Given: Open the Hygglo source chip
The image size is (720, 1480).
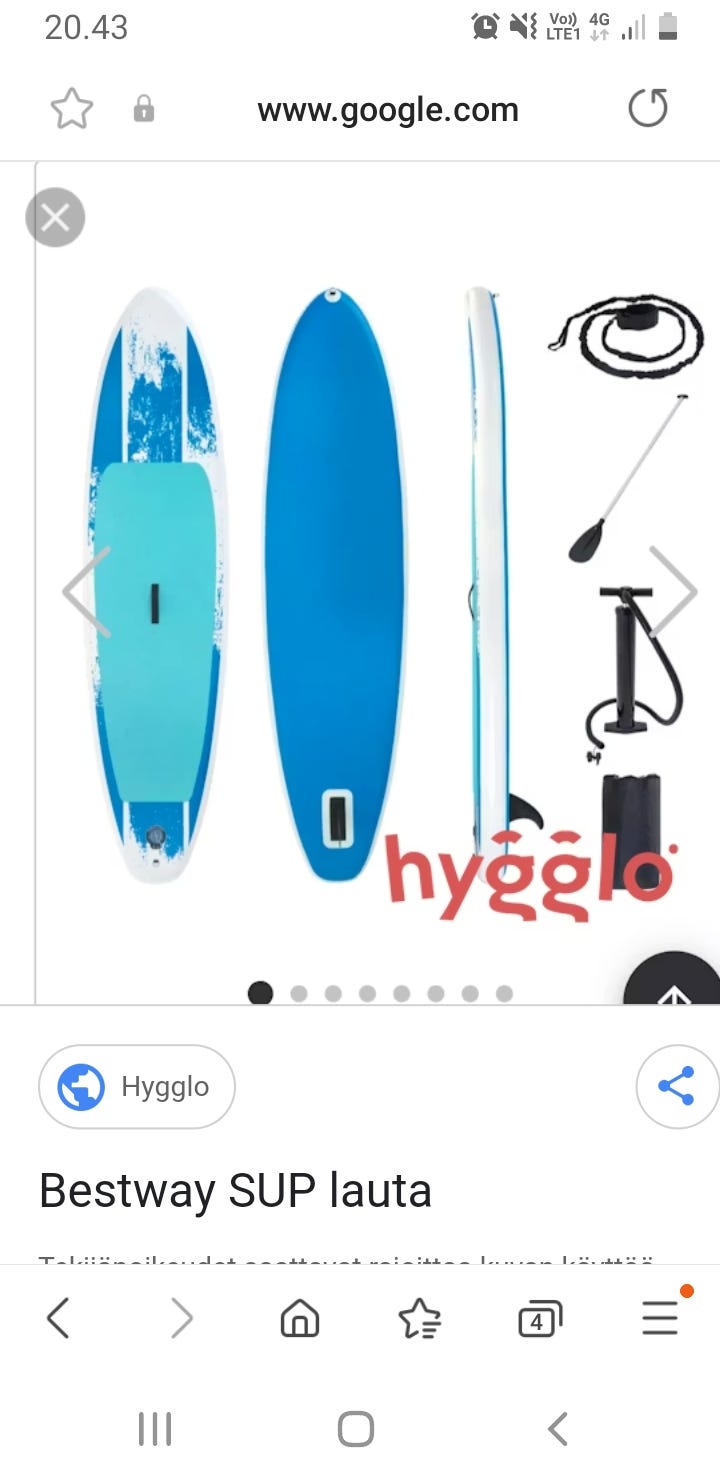Looking at the screenshot, I should (x=137, y=1087).
